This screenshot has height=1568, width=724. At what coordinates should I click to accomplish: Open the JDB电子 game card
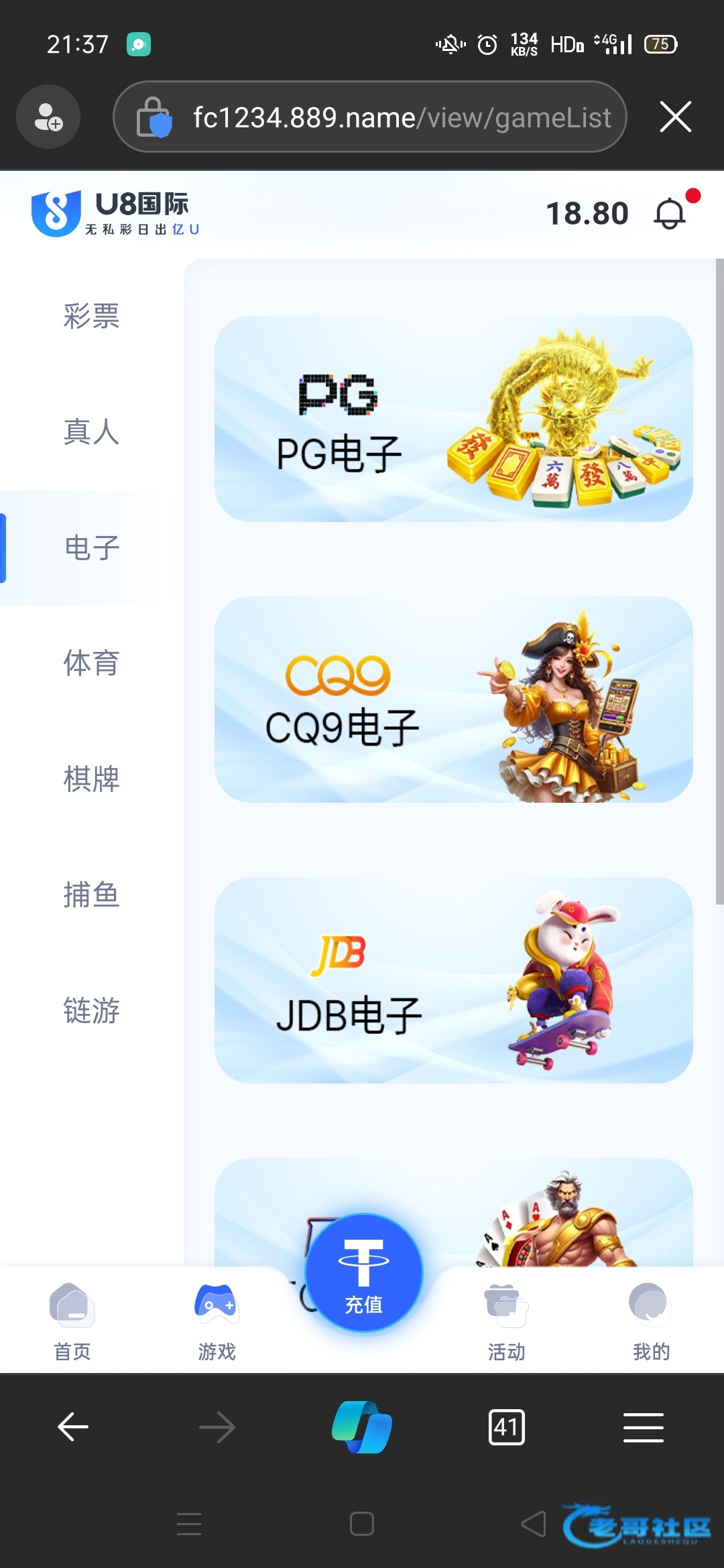(453, 980)
